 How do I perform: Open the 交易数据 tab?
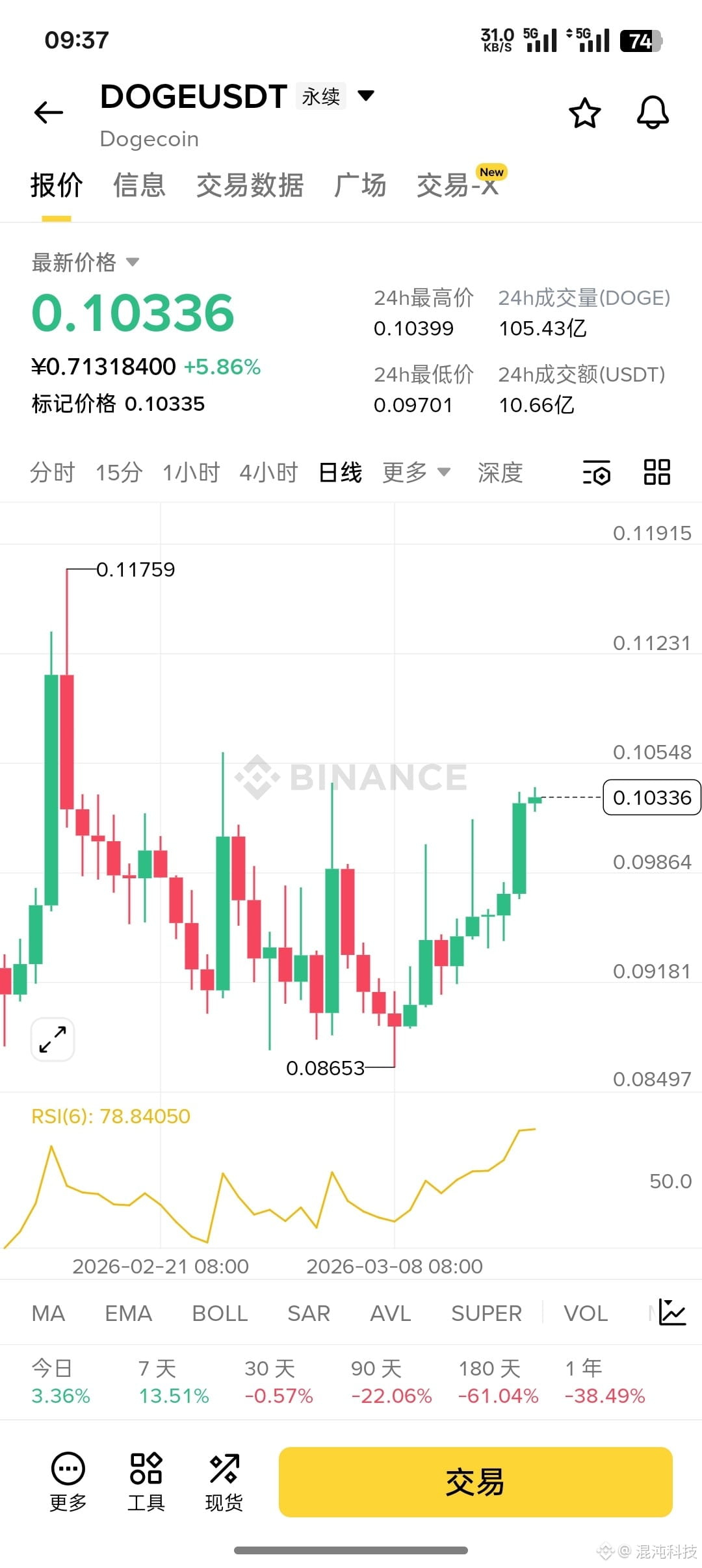click(250, 186)
